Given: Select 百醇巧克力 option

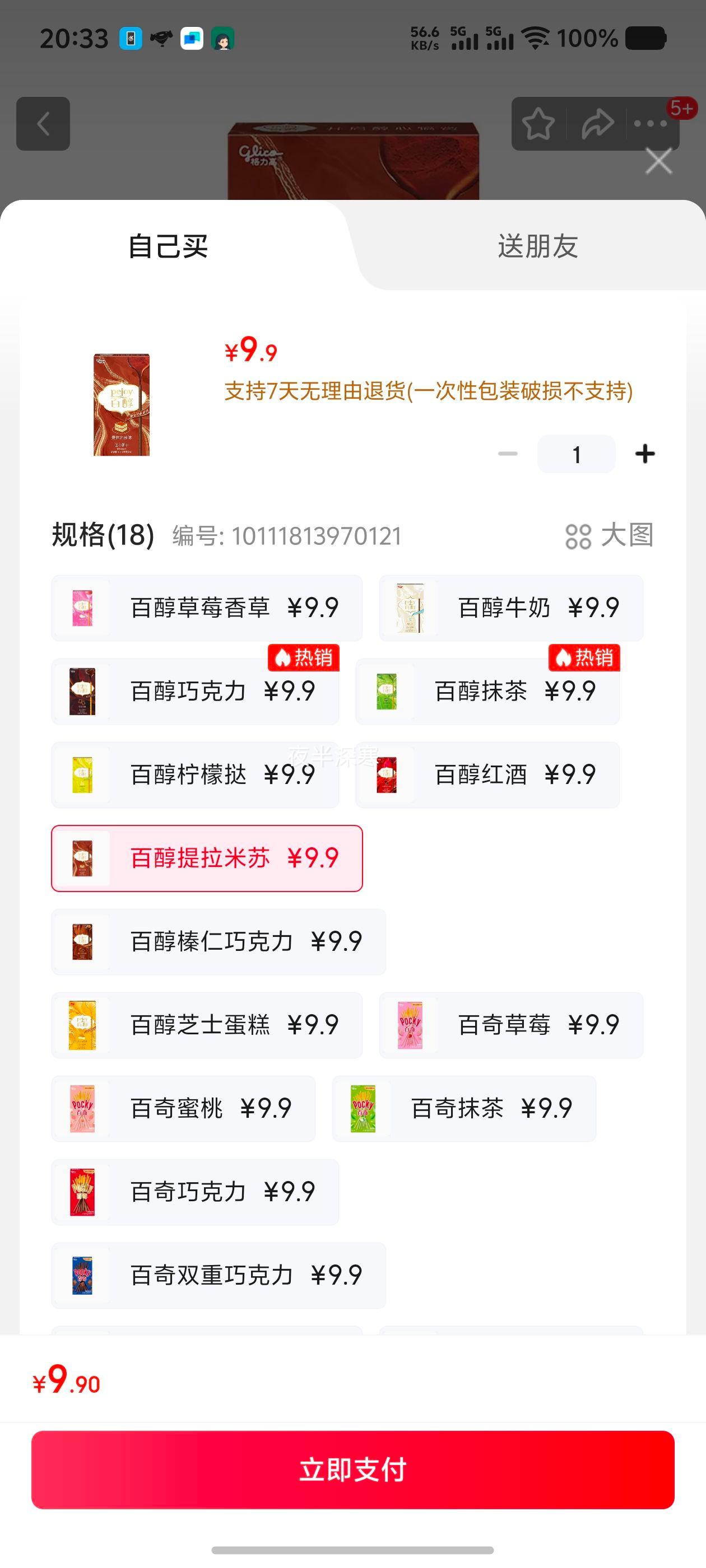Looking at the screenshot, I should coord(195,691).
